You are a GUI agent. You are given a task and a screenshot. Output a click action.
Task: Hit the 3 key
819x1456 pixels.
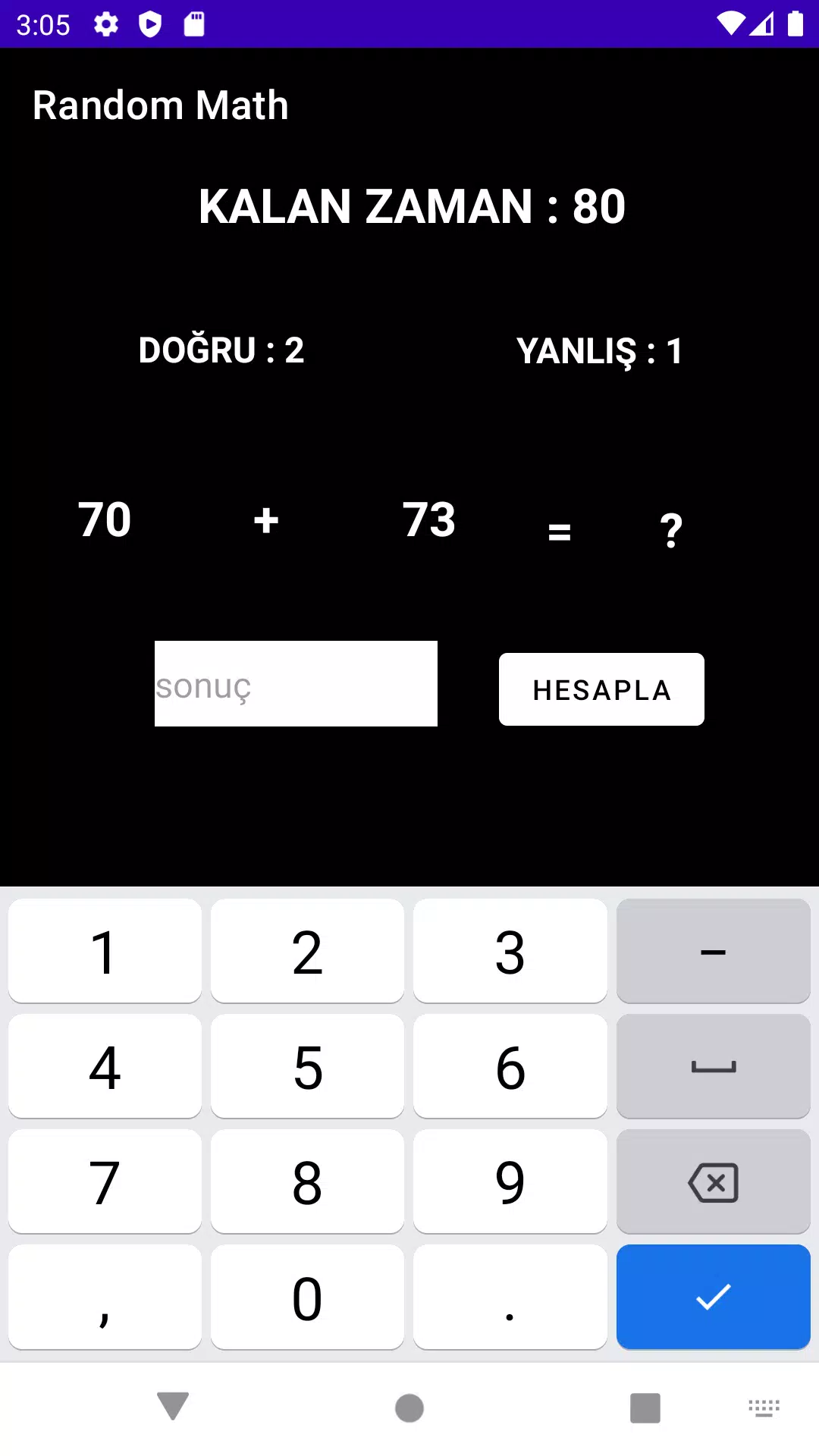[x=510, y=952]
